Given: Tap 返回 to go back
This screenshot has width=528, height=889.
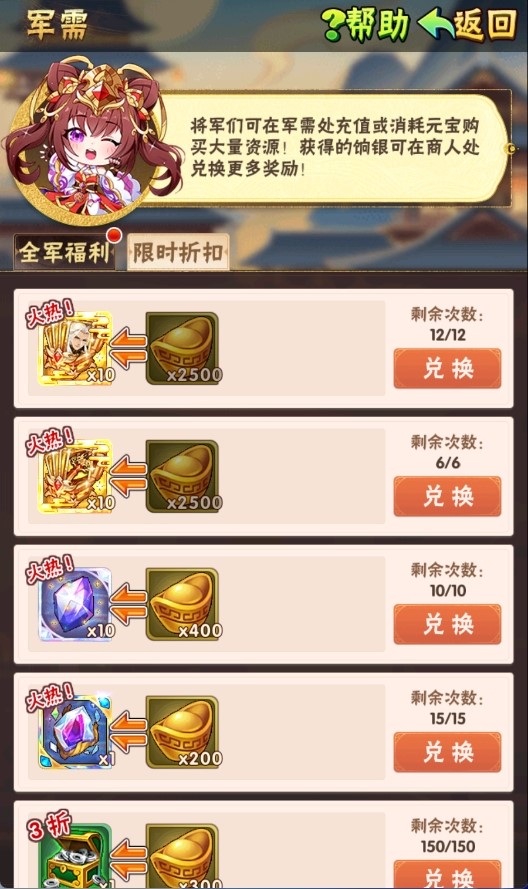Looking at the screenshot, I should [468, 25].
